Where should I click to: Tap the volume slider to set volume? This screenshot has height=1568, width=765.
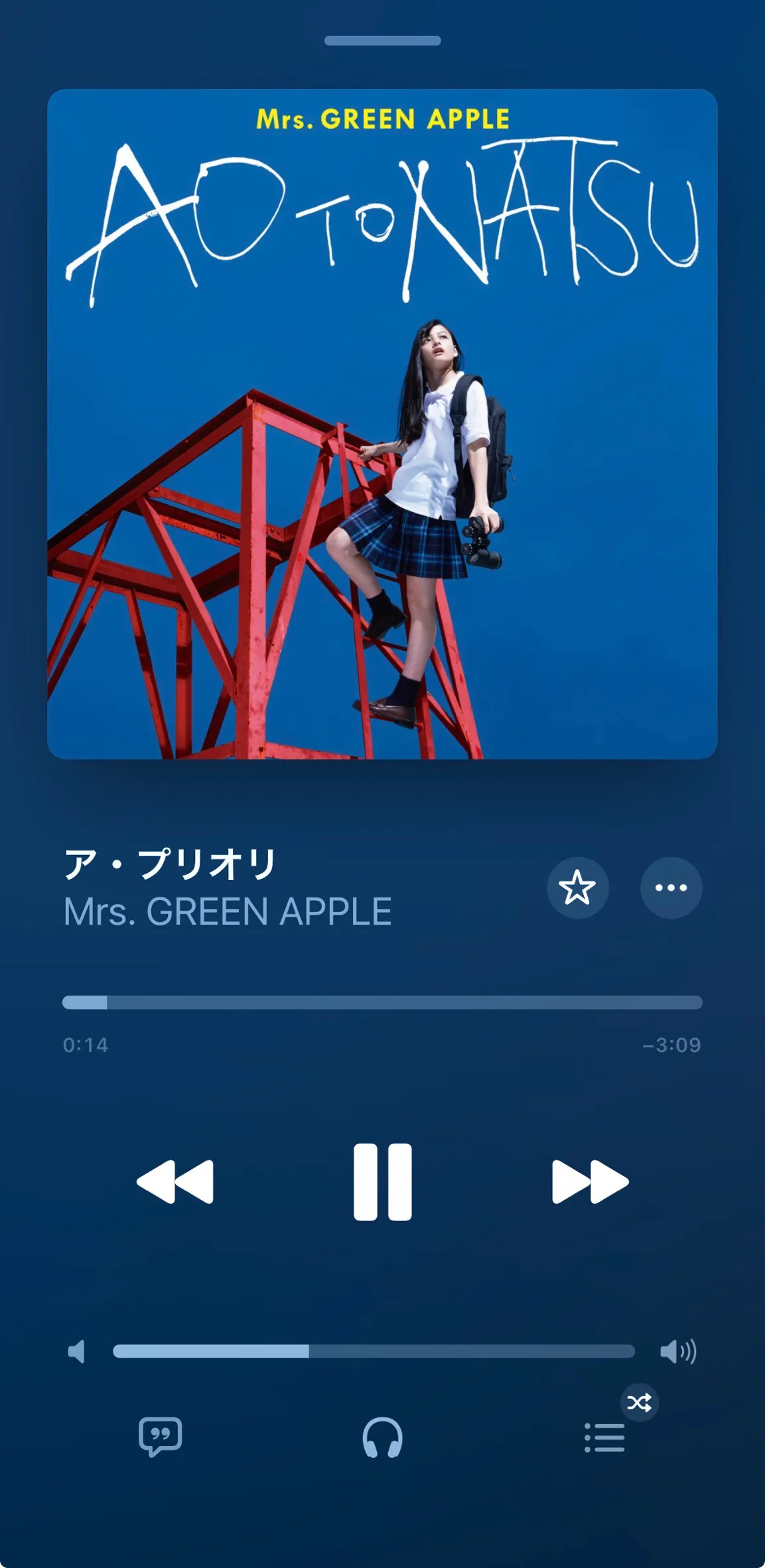coord(374,1351)
